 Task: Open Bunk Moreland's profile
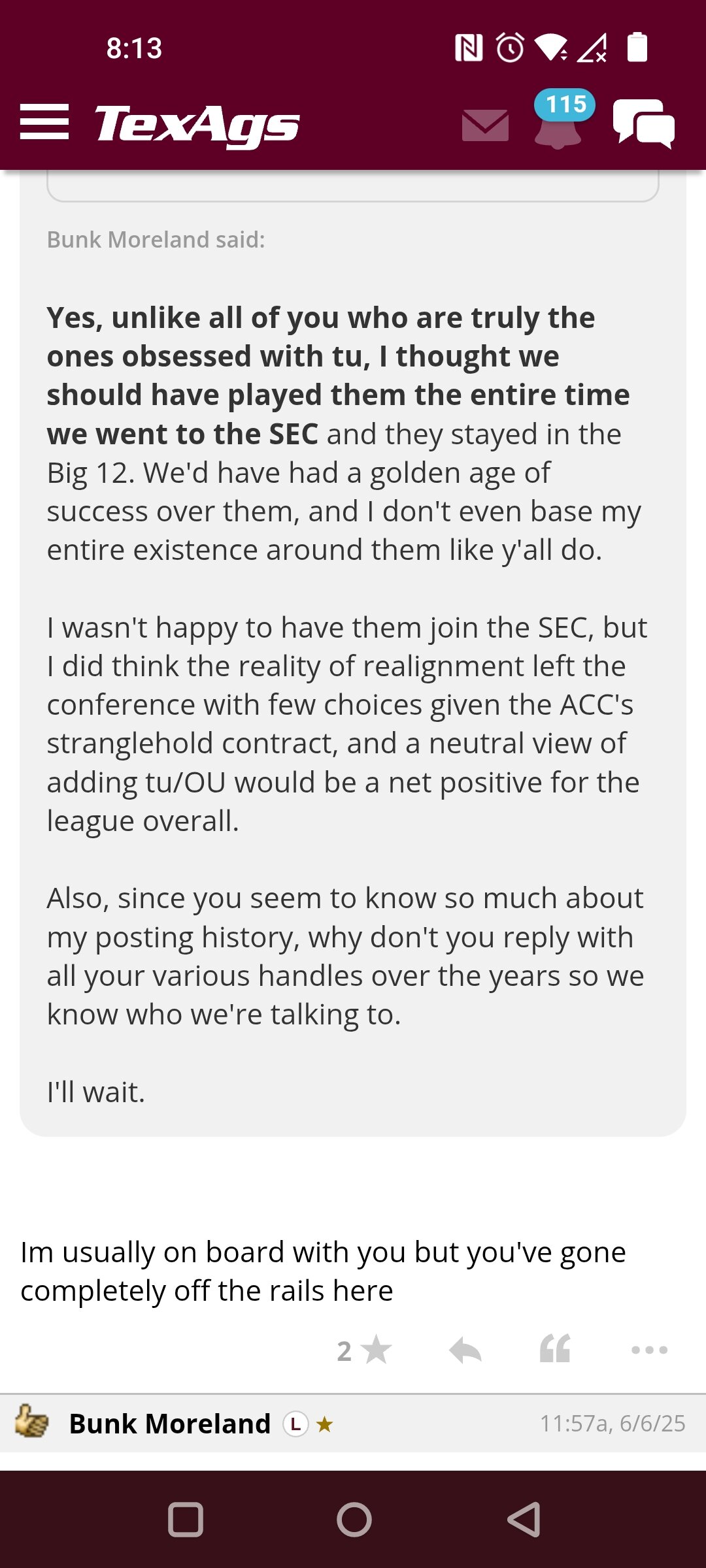coord(170,1424)
